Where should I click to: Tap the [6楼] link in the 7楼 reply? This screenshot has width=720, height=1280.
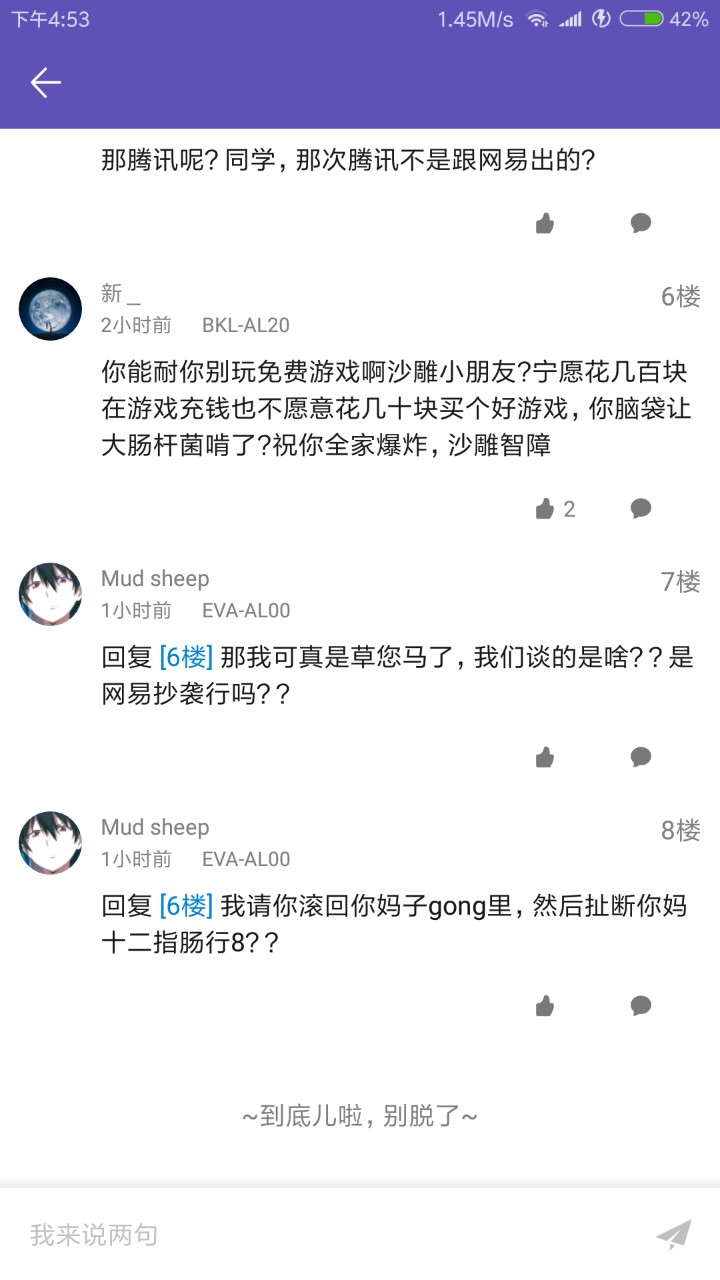click(x=186, y=657)
